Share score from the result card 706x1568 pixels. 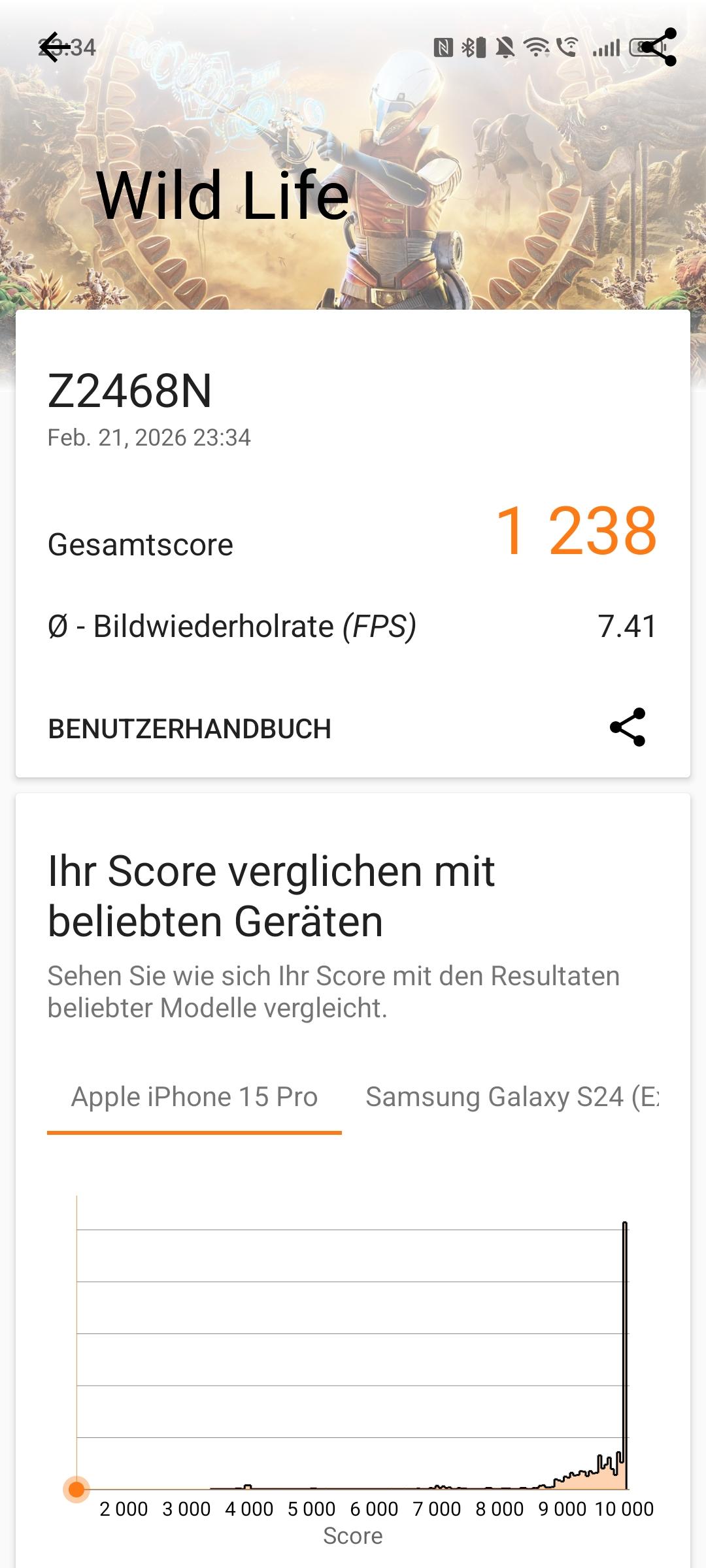tap(628, 727)
